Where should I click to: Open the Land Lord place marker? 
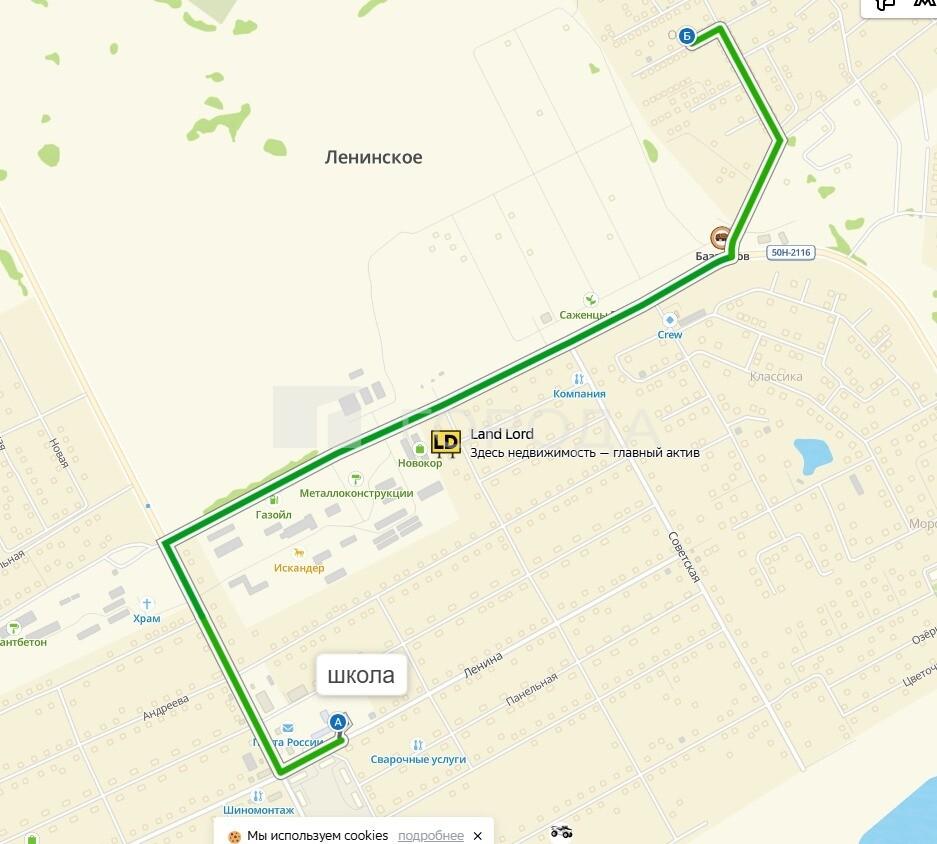(x=445, y=442)
